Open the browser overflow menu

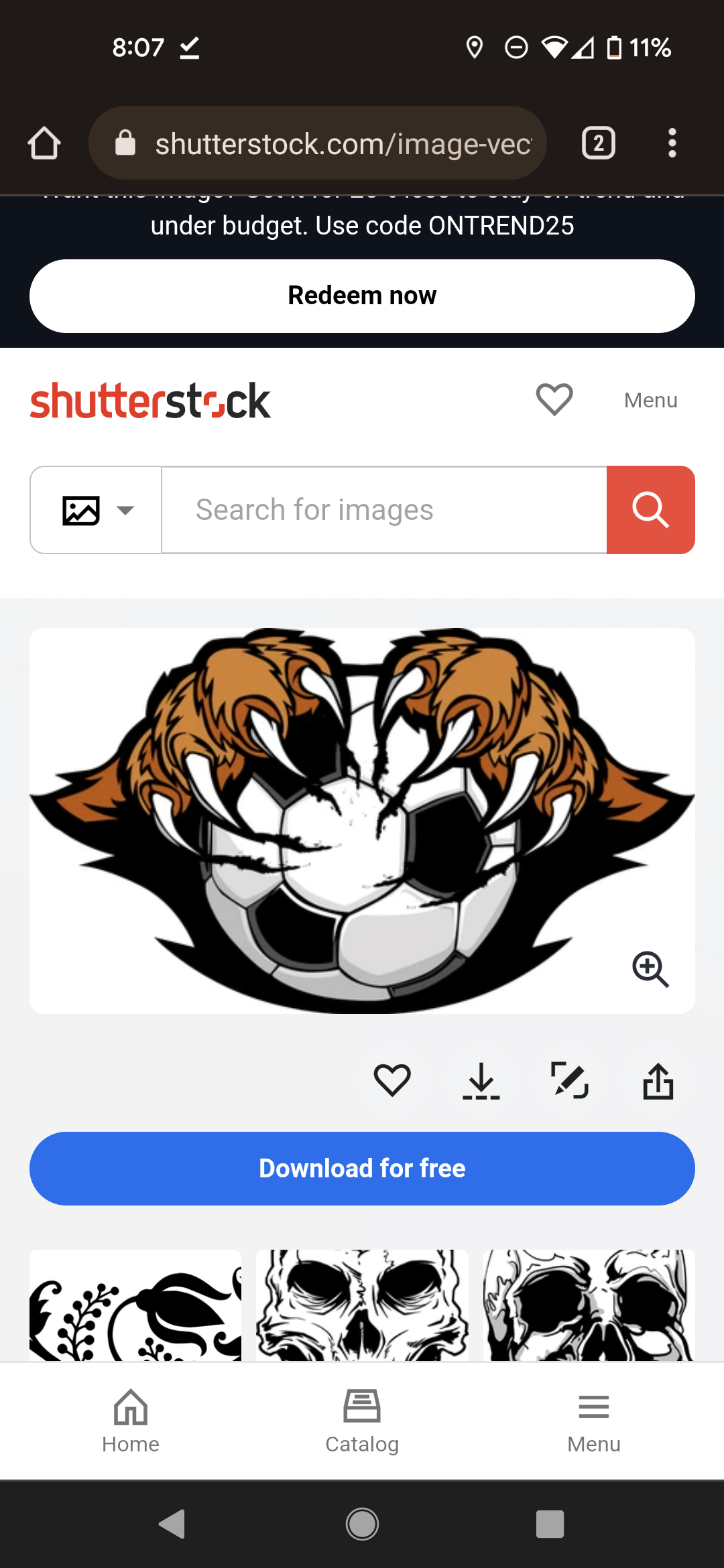[672, 143]
